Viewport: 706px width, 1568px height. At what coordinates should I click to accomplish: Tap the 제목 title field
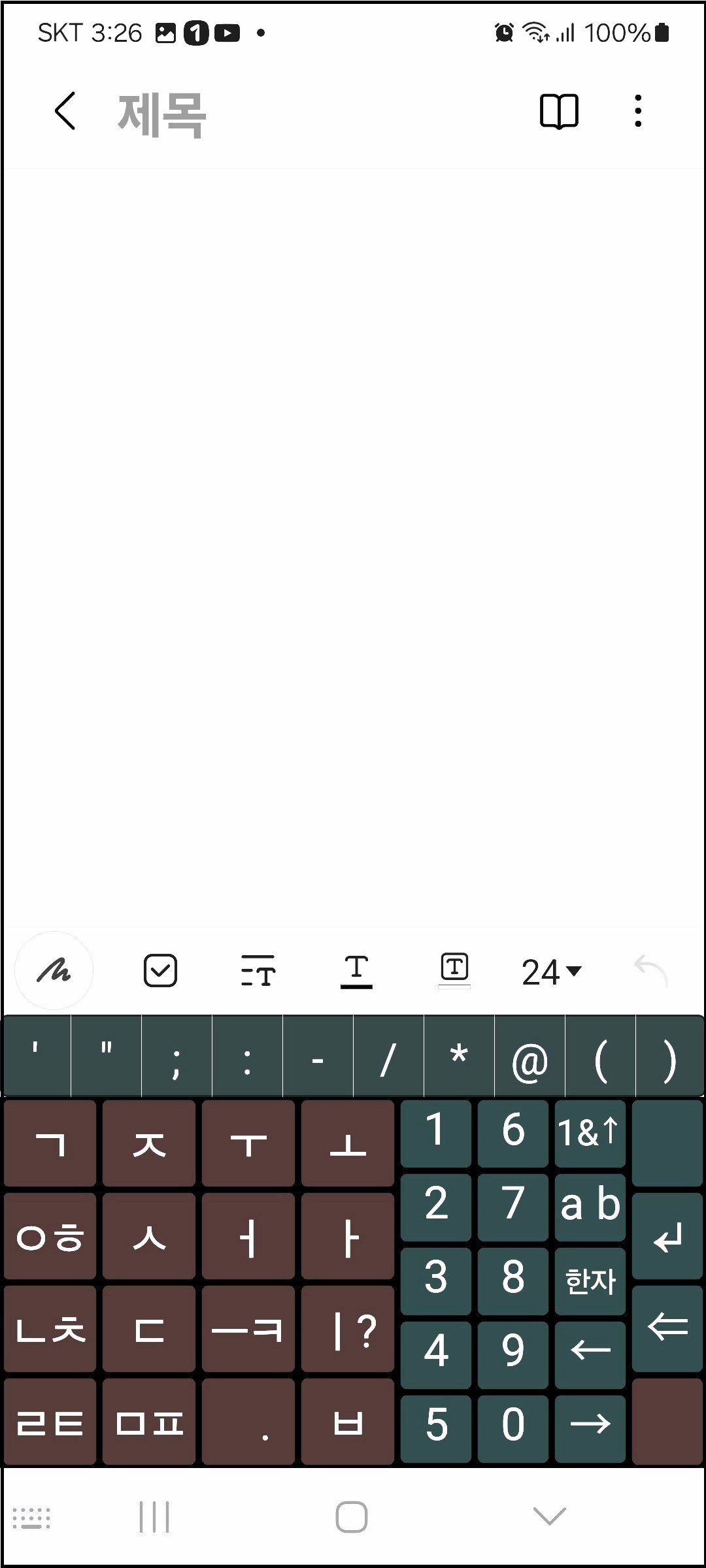click(162, 115)
